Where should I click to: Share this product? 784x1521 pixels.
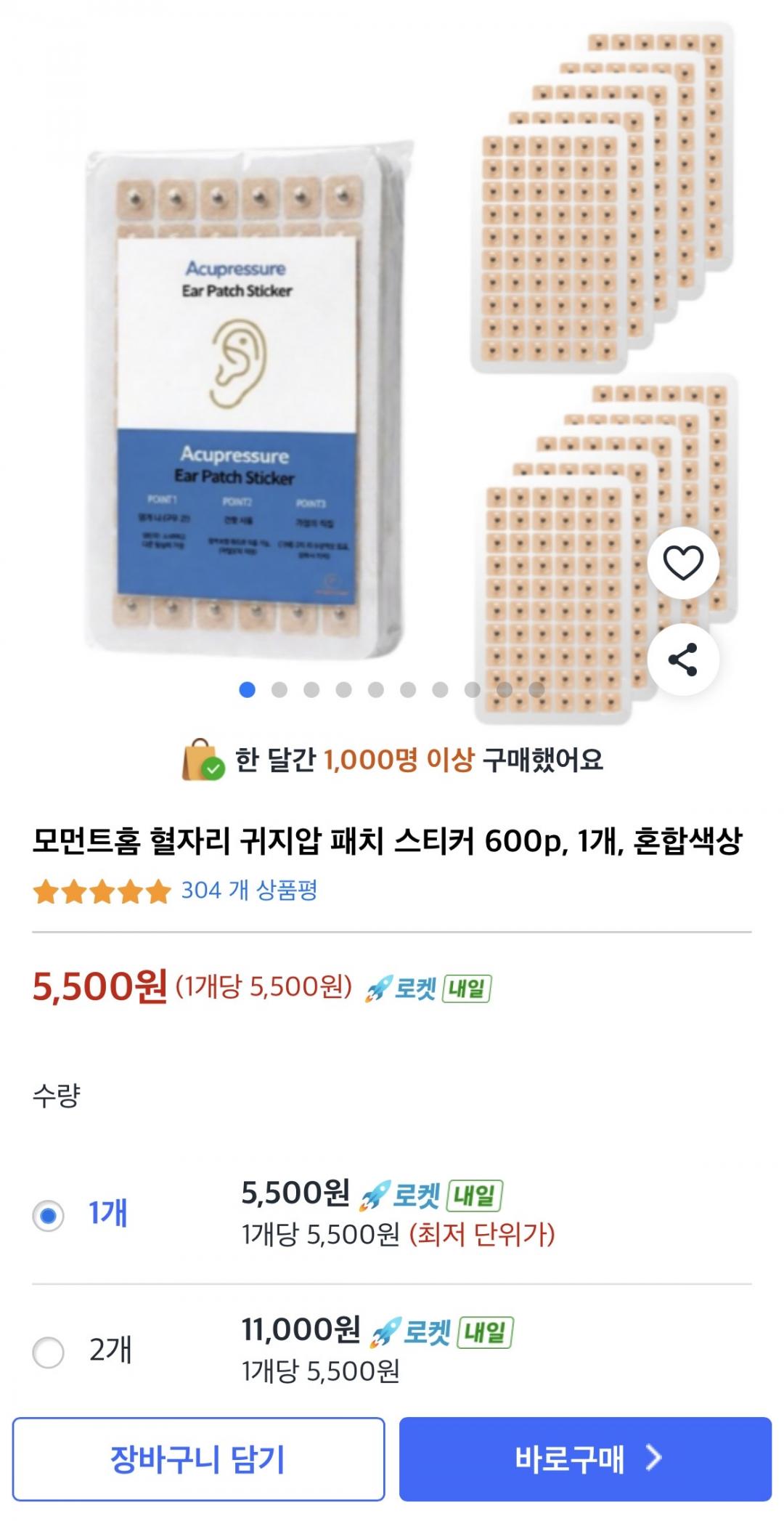[683, 660]
